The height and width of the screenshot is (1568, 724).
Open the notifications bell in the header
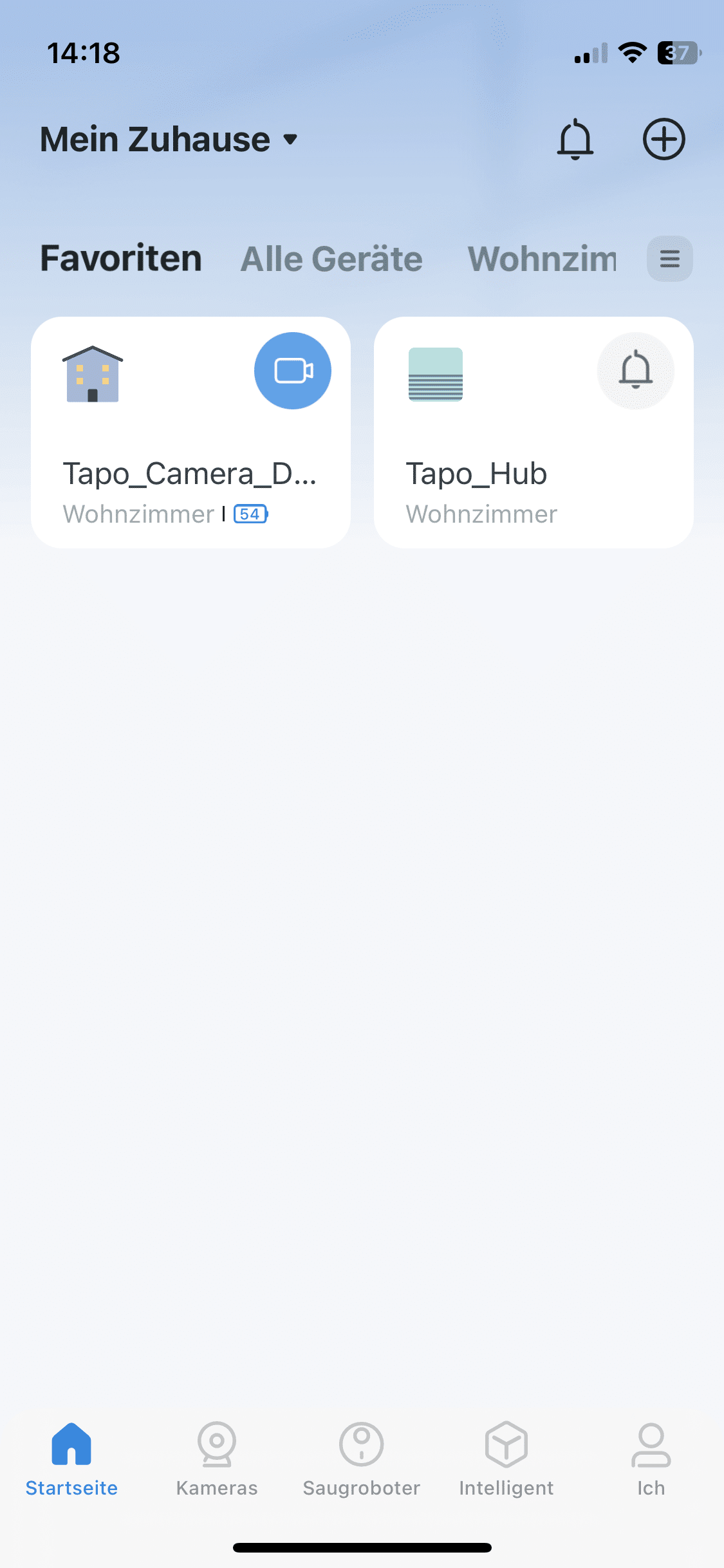[575, 139]
